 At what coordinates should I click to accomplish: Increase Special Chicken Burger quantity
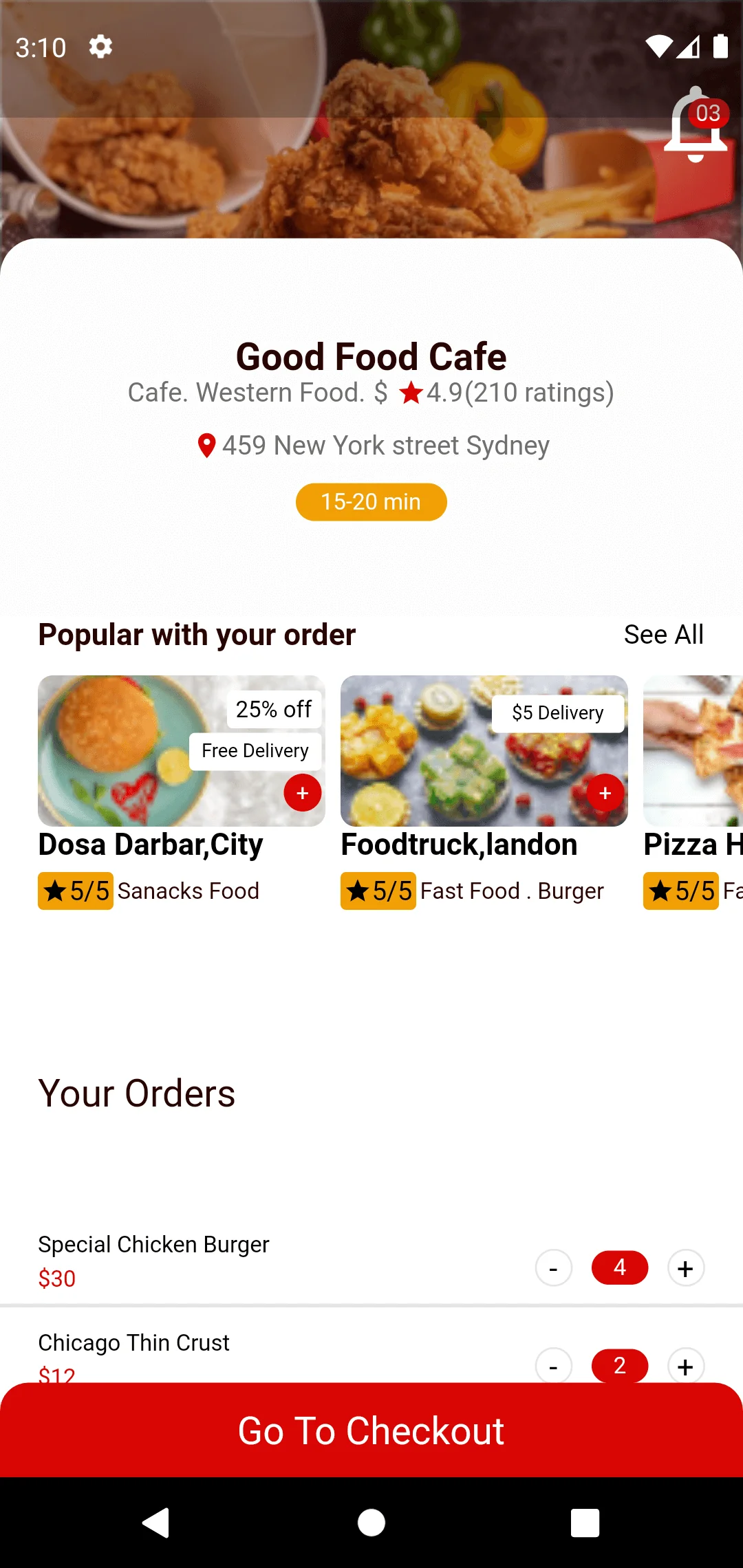[x=685, y=1268]
